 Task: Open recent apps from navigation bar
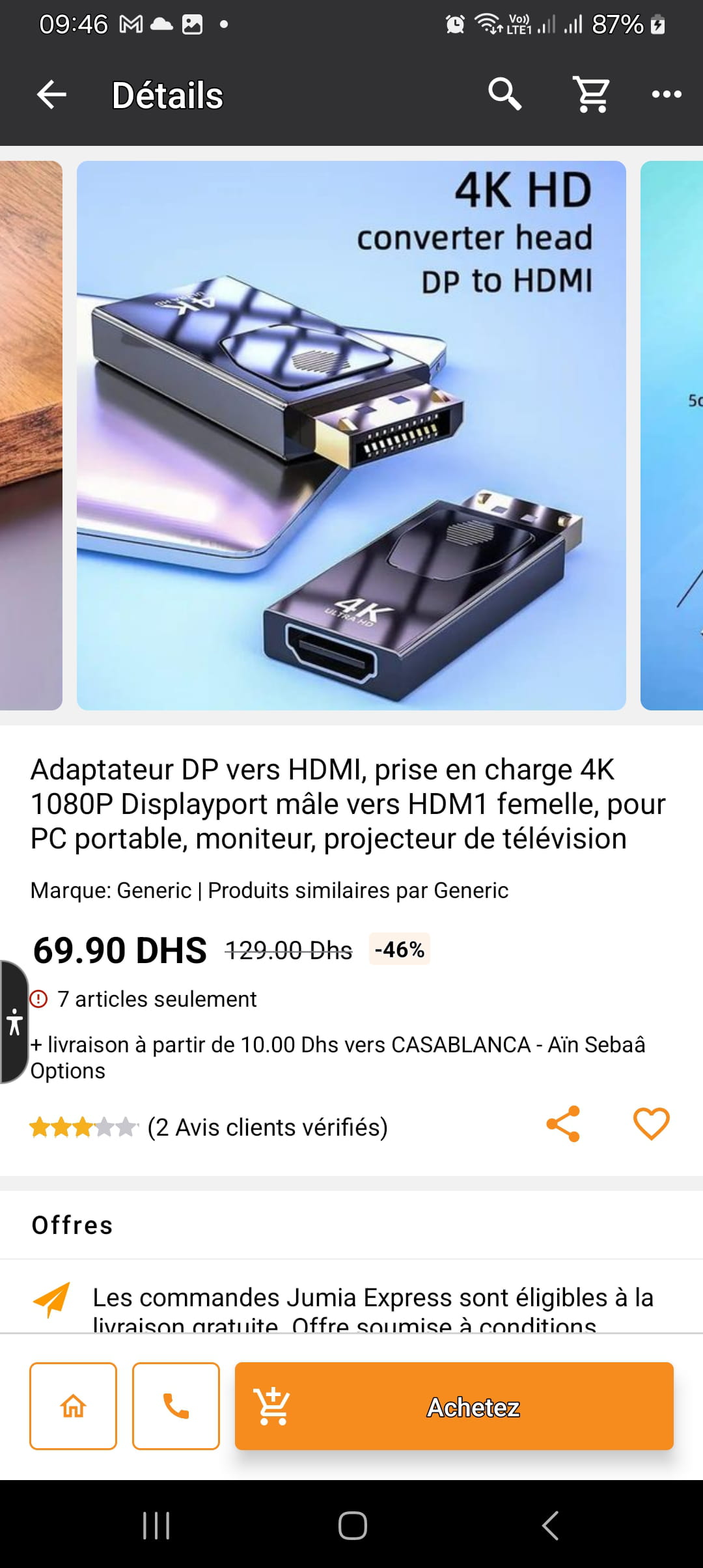(156, 1525)
